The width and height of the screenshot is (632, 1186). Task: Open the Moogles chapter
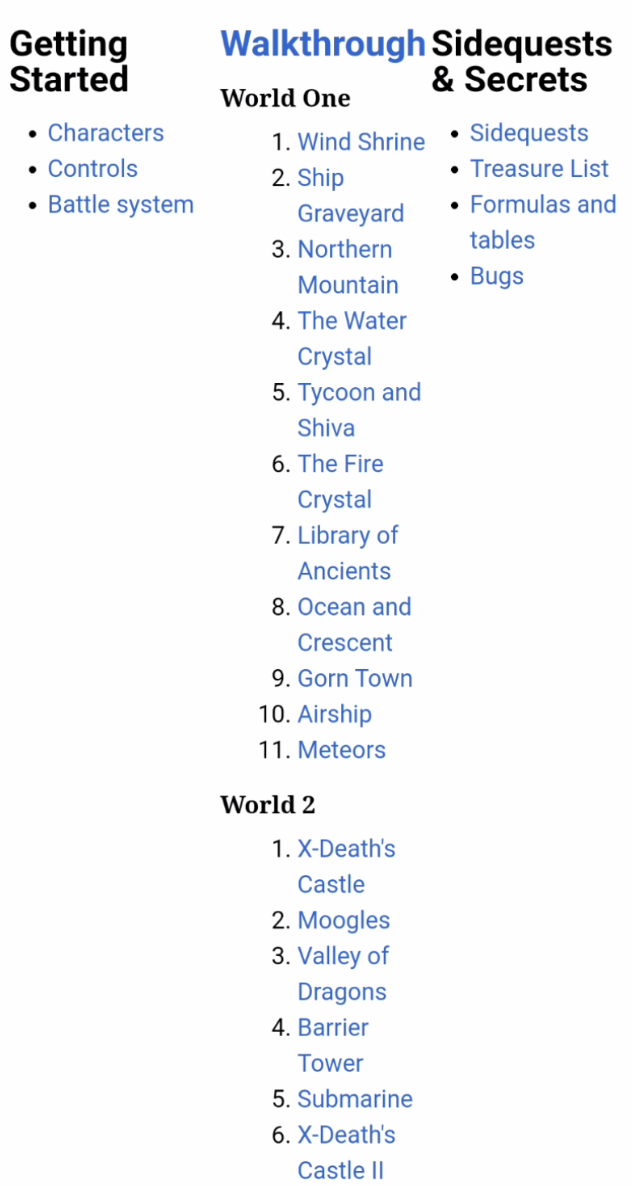(343, 920)
